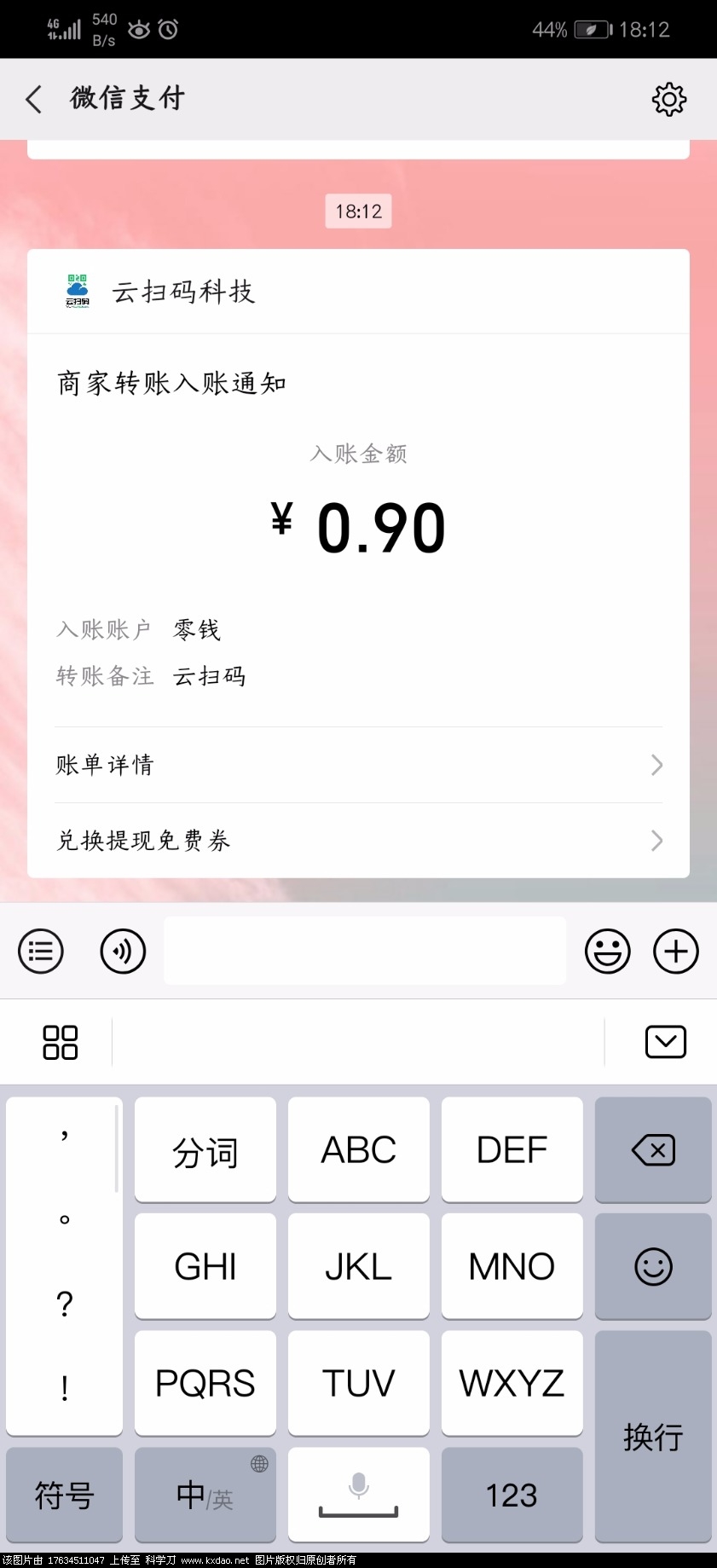
Task: Expand 兑换提现免费券 via its right arrow
Action: point(656,841)
